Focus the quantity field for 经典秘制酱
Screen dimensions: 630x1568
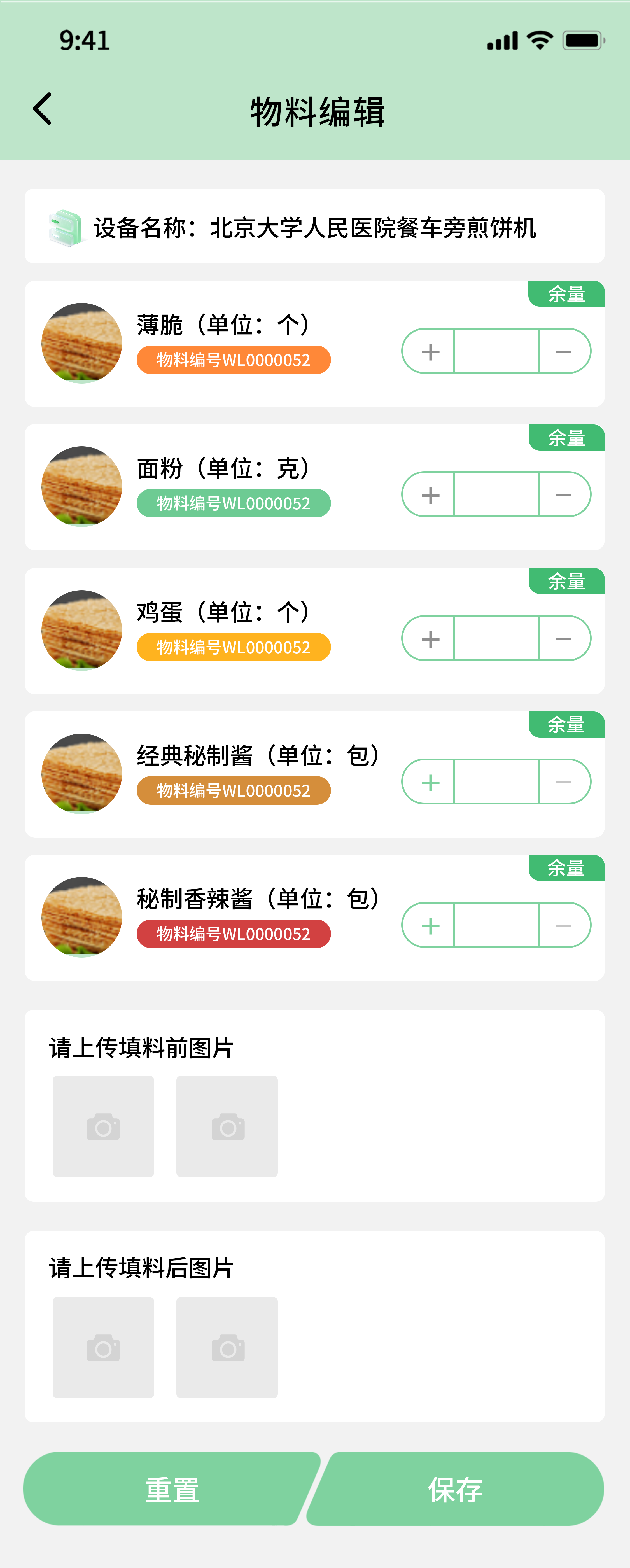[x=497, y=782]
